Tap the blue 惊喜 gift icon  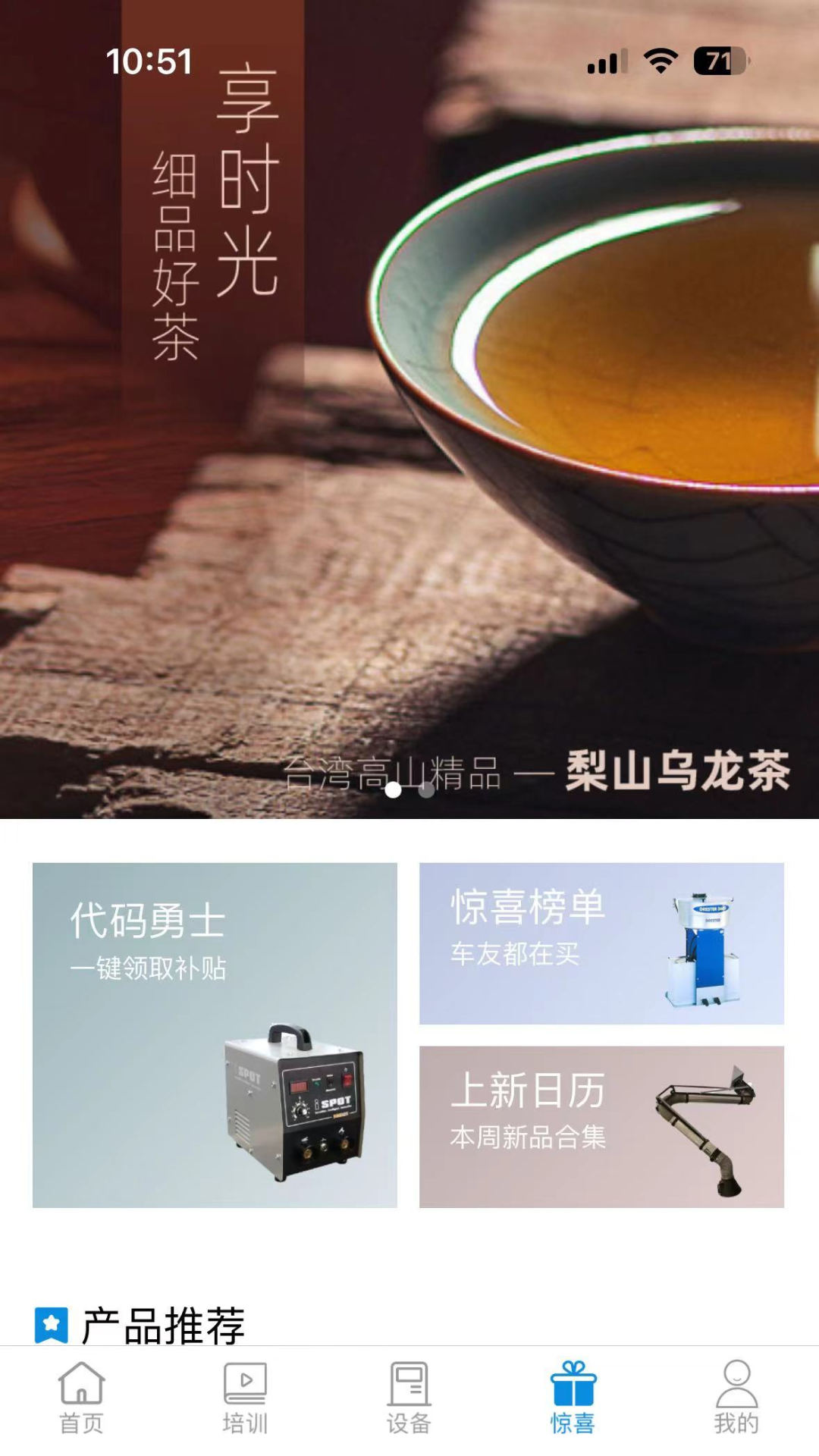point(573,1395)
